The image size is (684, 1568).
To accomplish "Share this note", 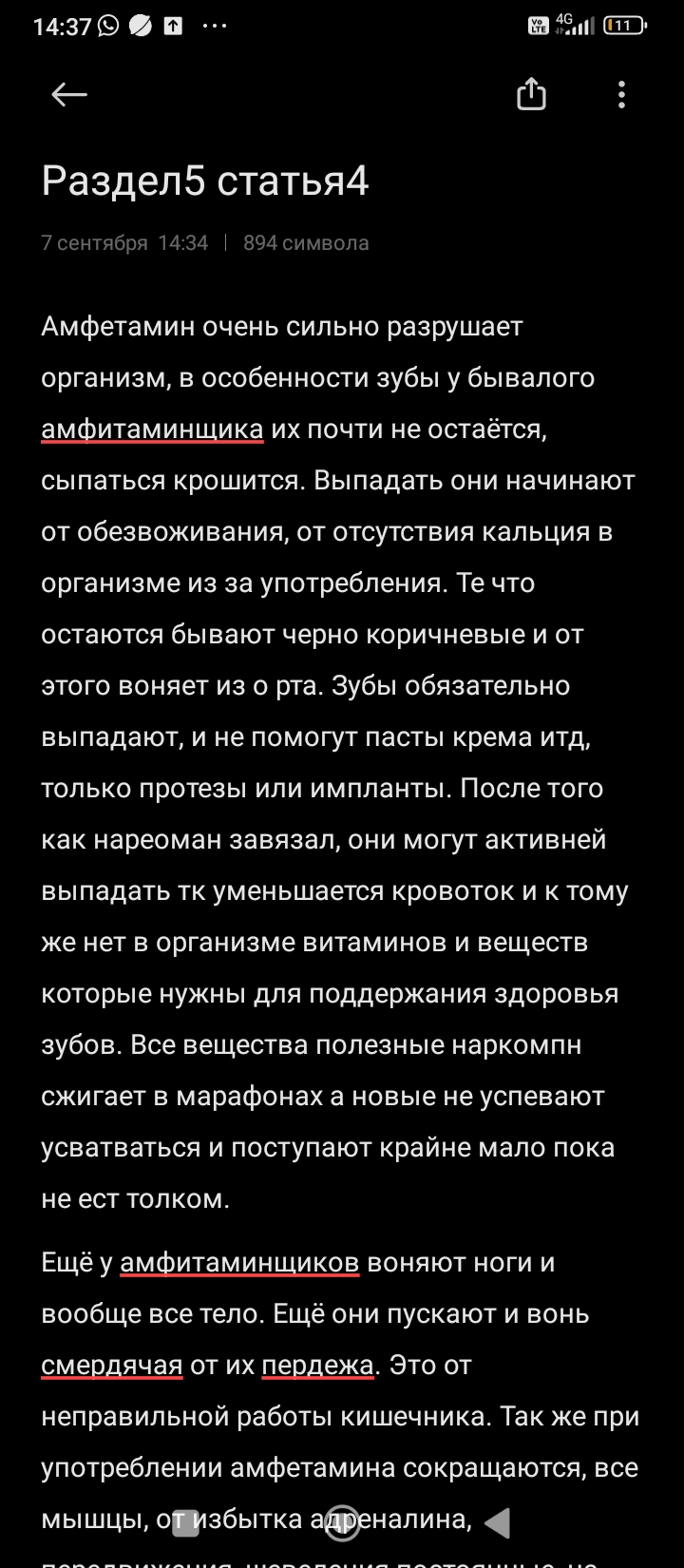I will (x=531, y=94).
